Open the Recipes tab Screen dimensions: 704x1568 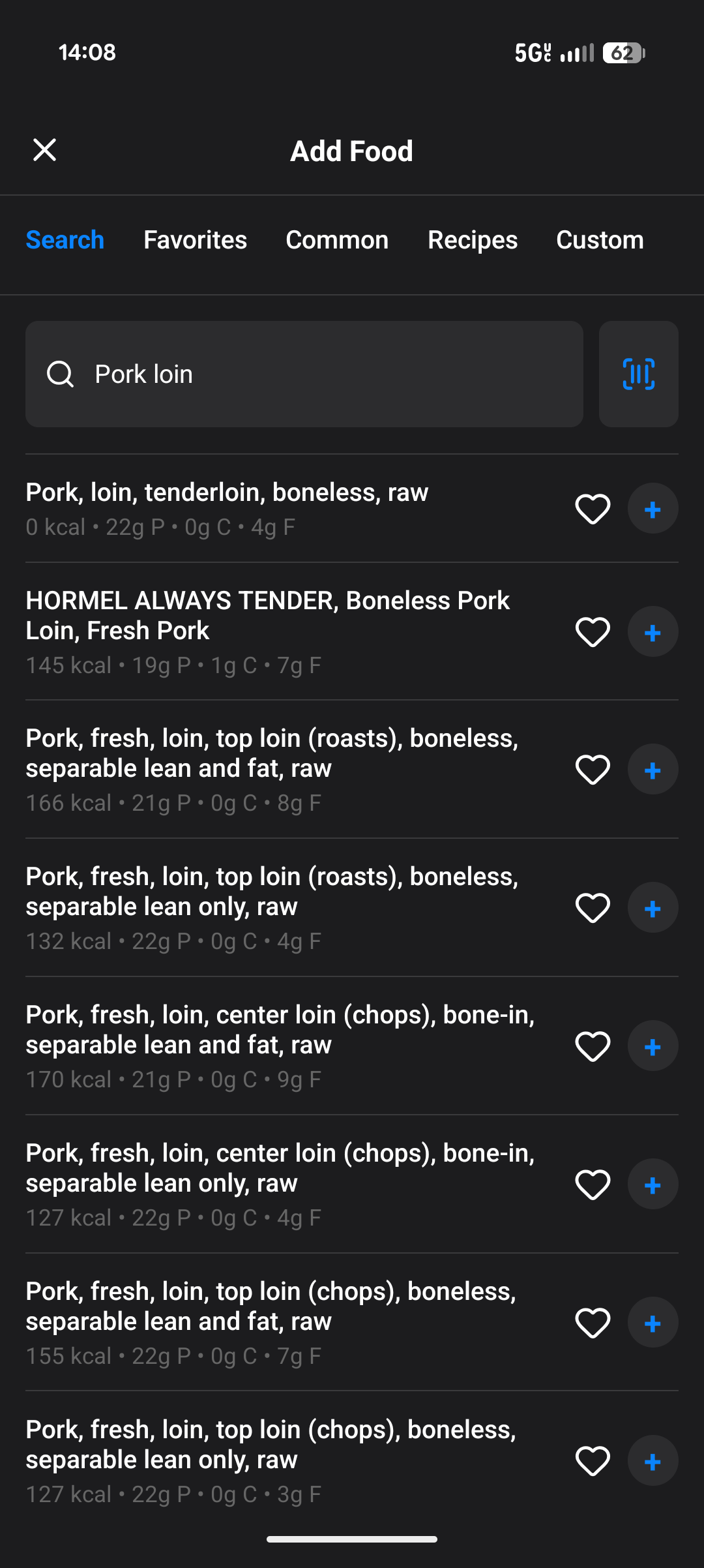(x=473, y=240)
